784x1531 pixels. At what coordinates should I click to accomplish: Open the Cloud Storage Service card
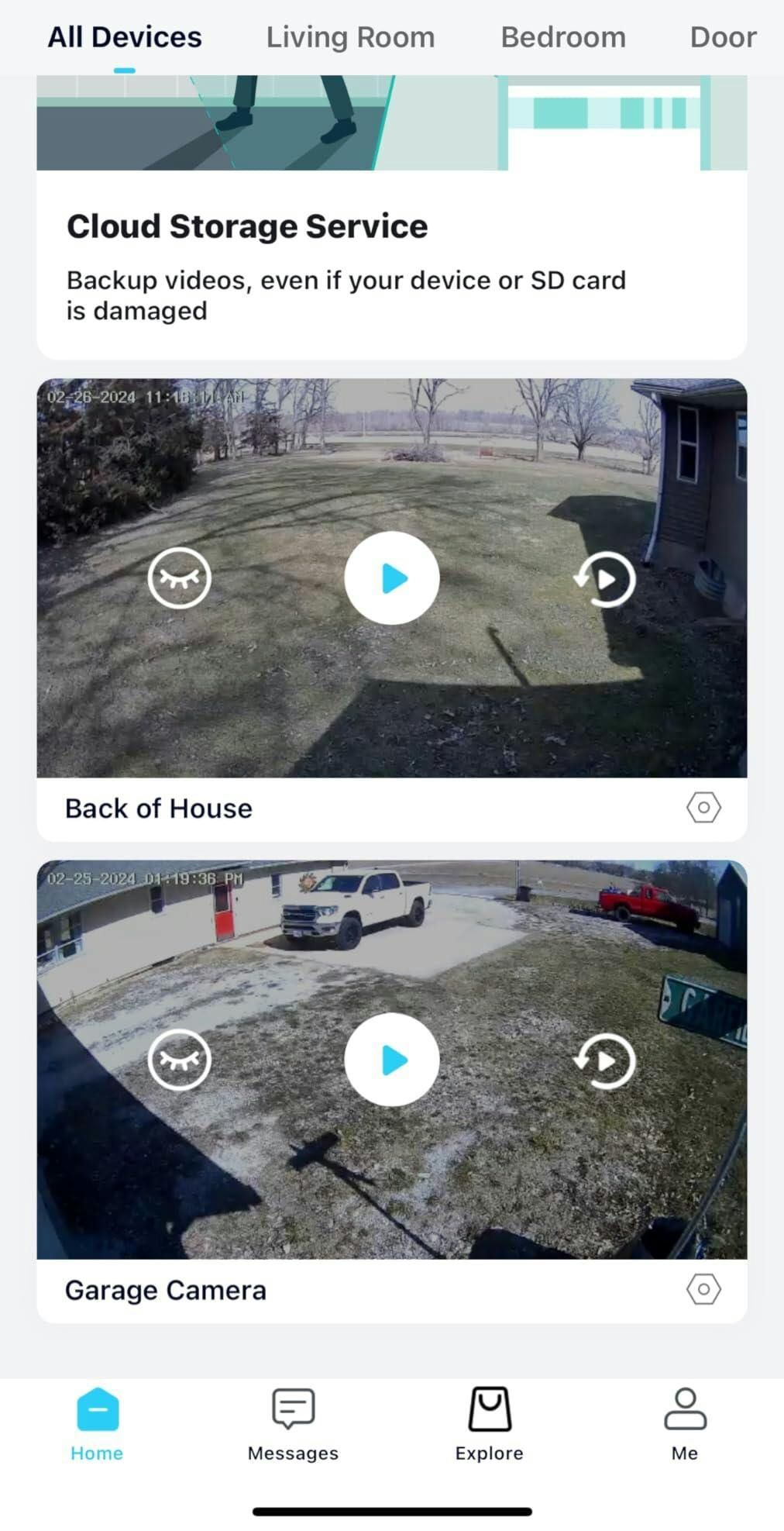(391, 264)
